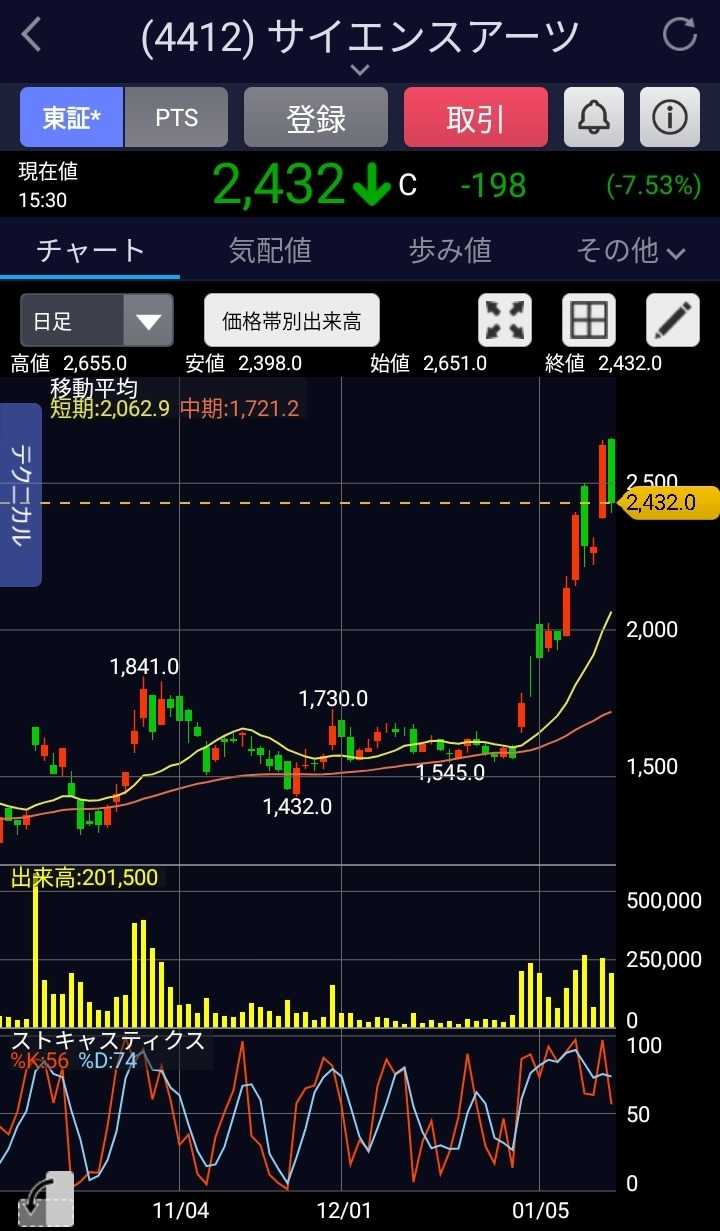Viewport: 720px width, 1231px height.
Task: Open the info icon
Action: coord(670,118)
